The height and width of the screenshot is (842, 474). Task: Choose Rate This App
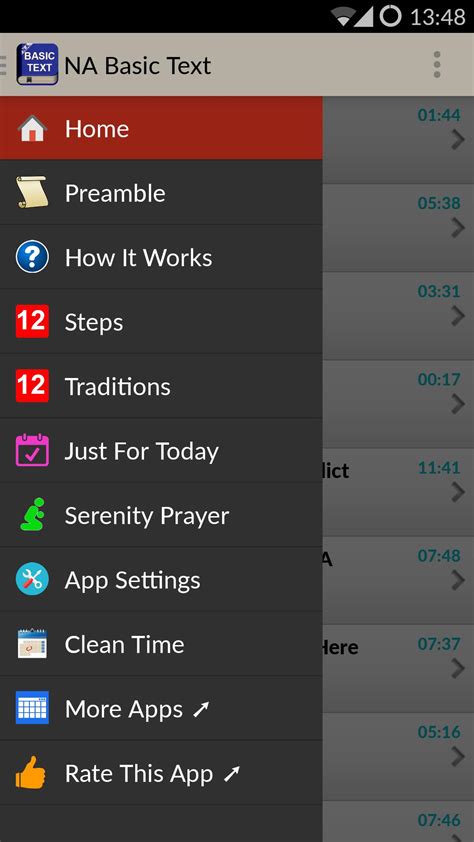tap(161, 773)
